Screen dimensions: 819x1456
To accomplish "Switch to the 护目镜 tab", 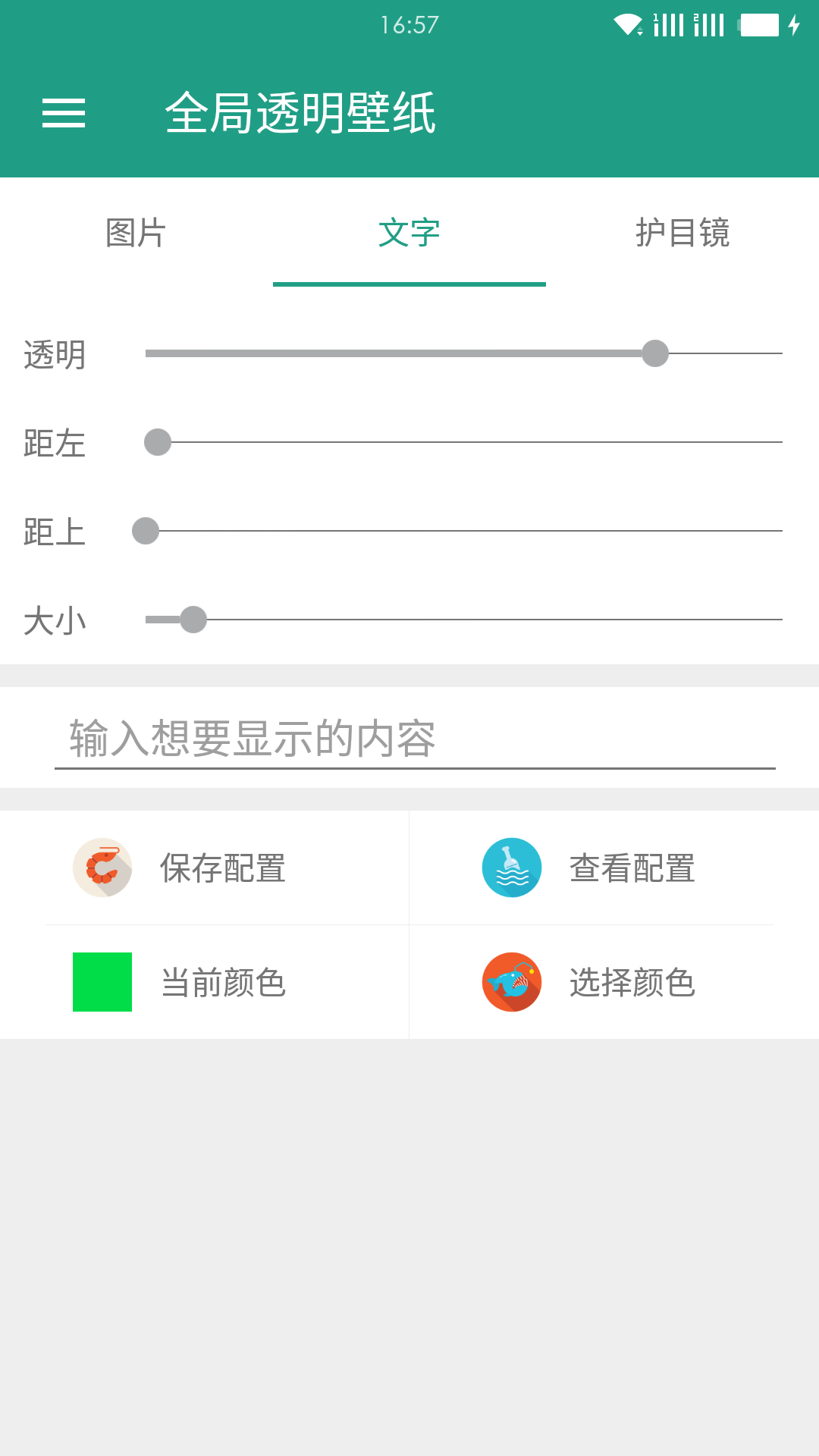I will [x=683, y=234].
